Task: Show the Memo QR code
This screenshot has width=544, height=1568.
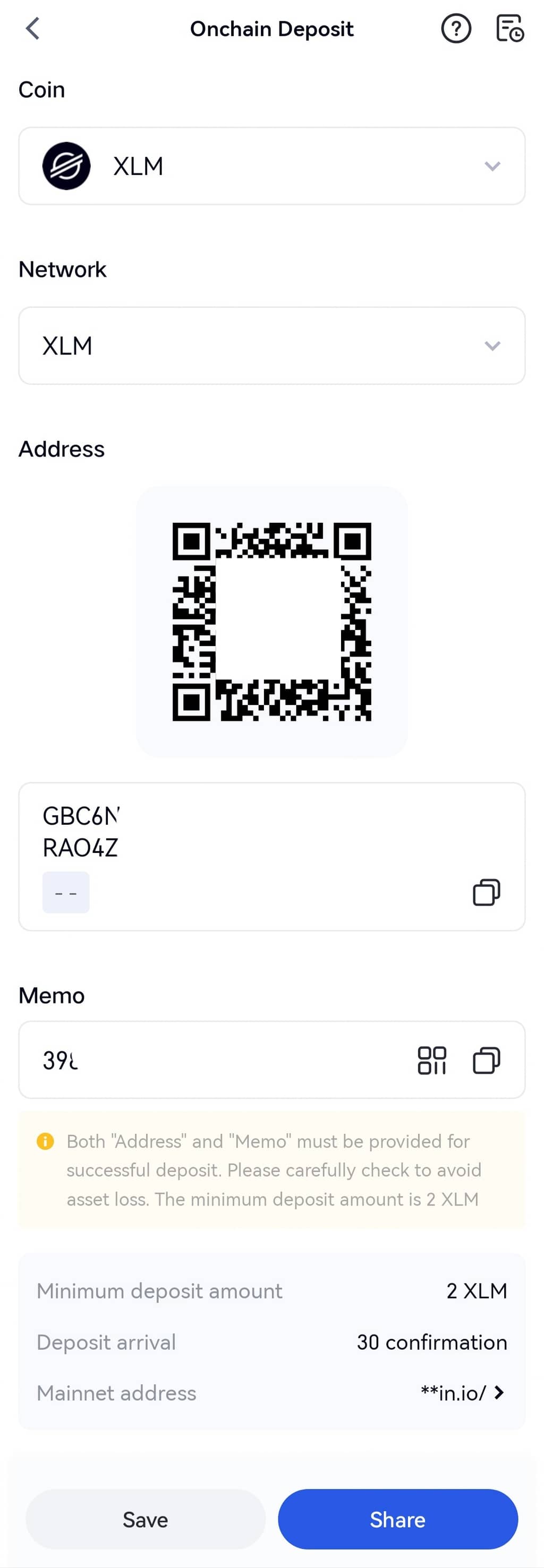Action: pos(431,1061)
